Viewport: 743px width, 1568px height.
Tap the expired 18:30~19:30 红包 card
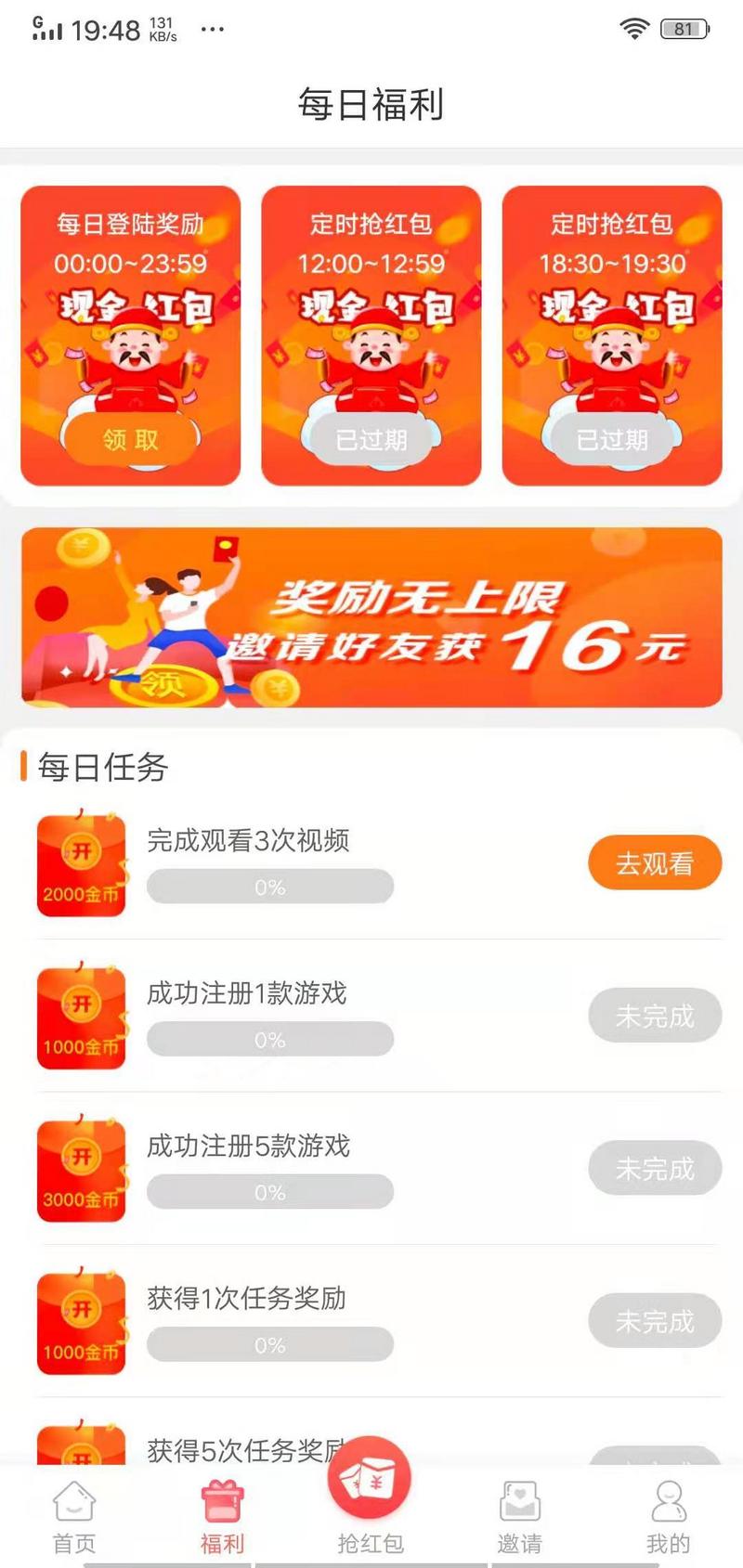click(611, 334)
